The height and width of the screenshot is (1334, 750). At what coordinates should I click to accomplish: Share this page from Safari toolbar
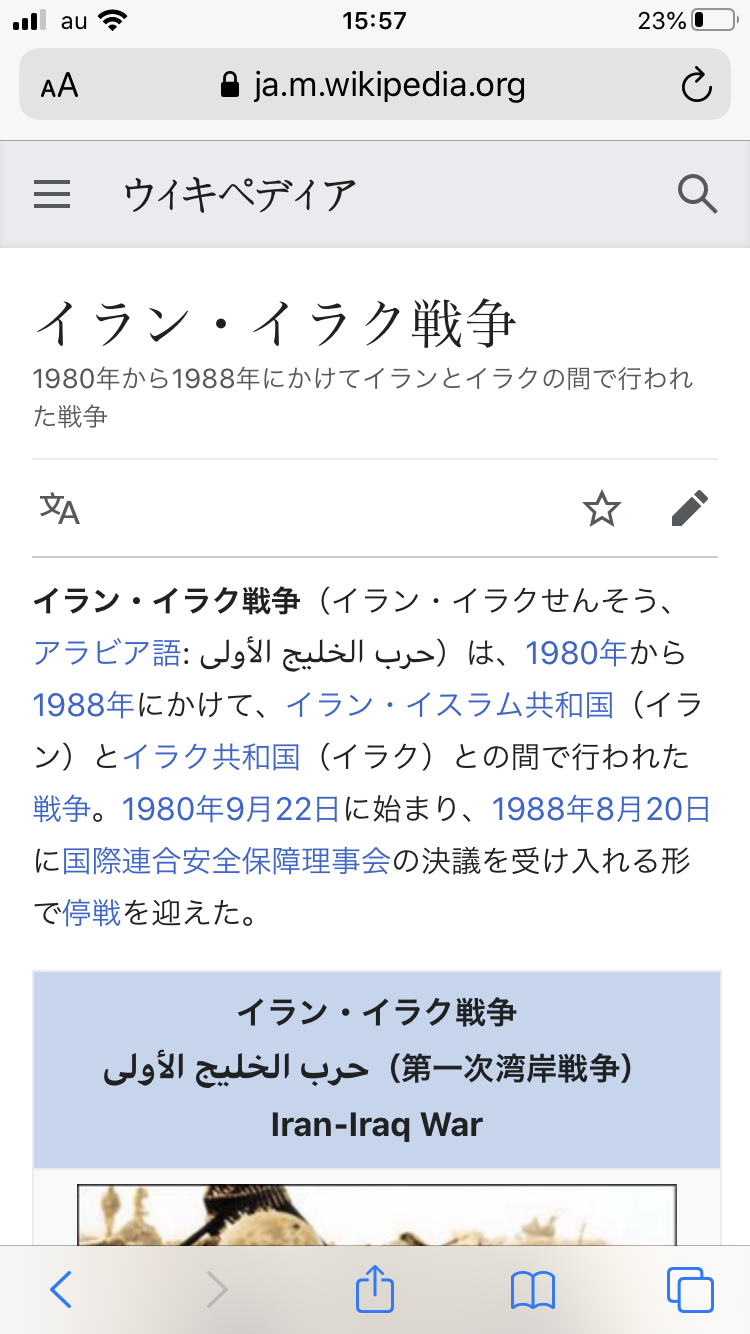pyautogui.click(x=375, y=1290)
